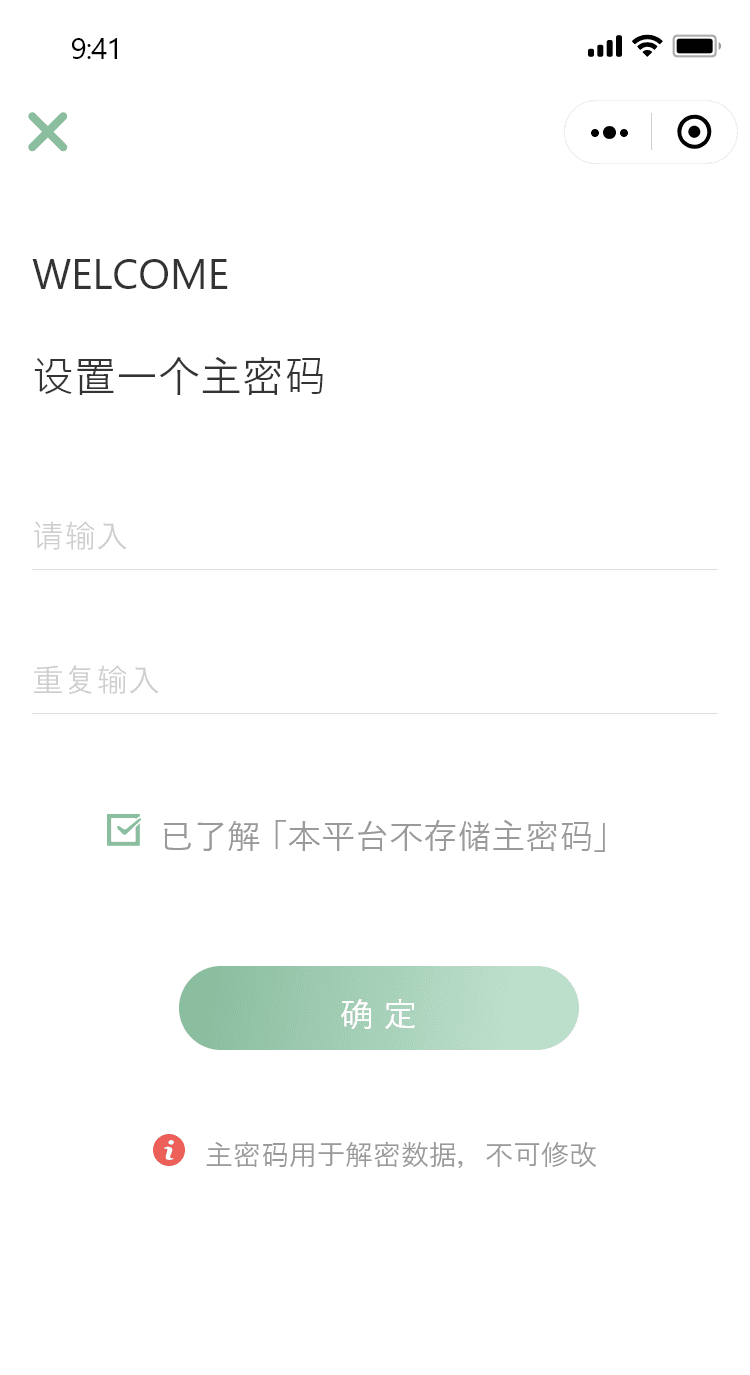Image resolution: width=750 pixels, height=1375 pixels.
Task: Focus the 请输入 password field
Action: click(375, 536)
